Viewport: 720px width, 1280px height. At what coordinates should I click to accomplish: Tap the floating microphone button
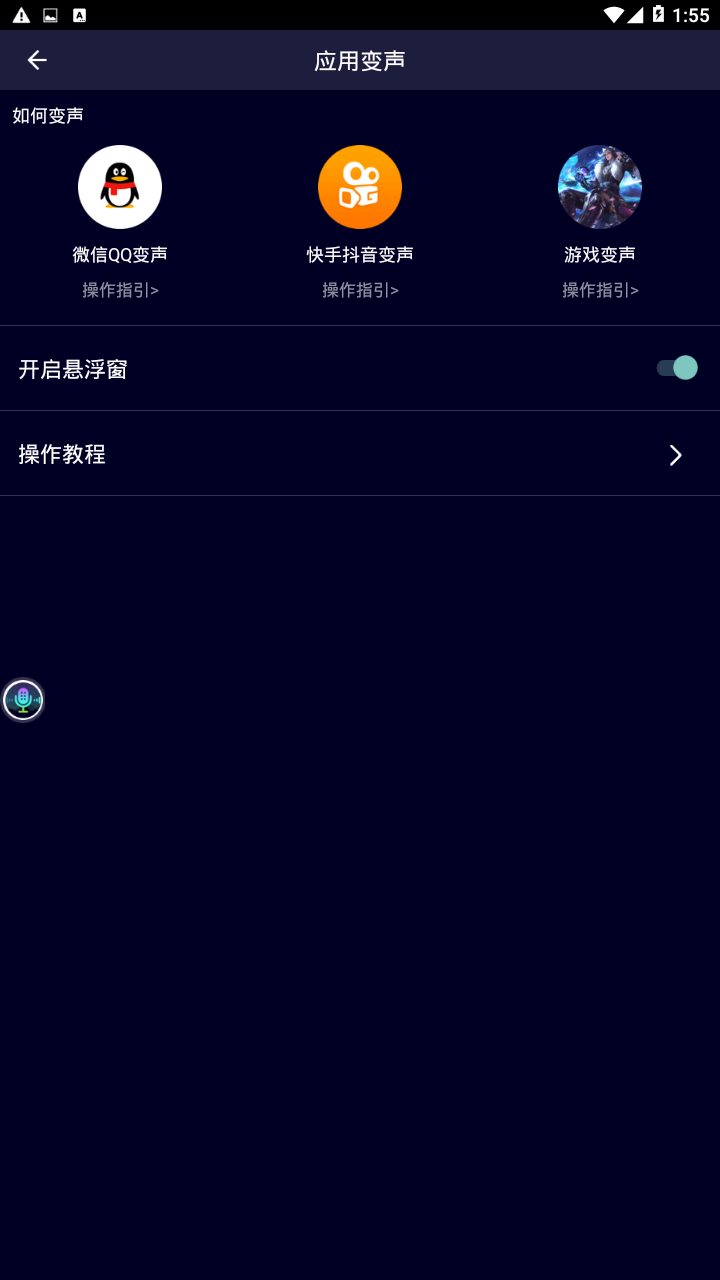[x=23, y=700]
